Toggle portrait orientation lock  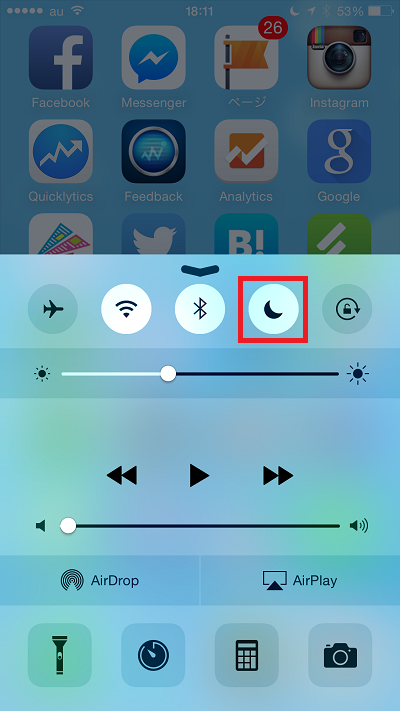click(x=347, y=309)
